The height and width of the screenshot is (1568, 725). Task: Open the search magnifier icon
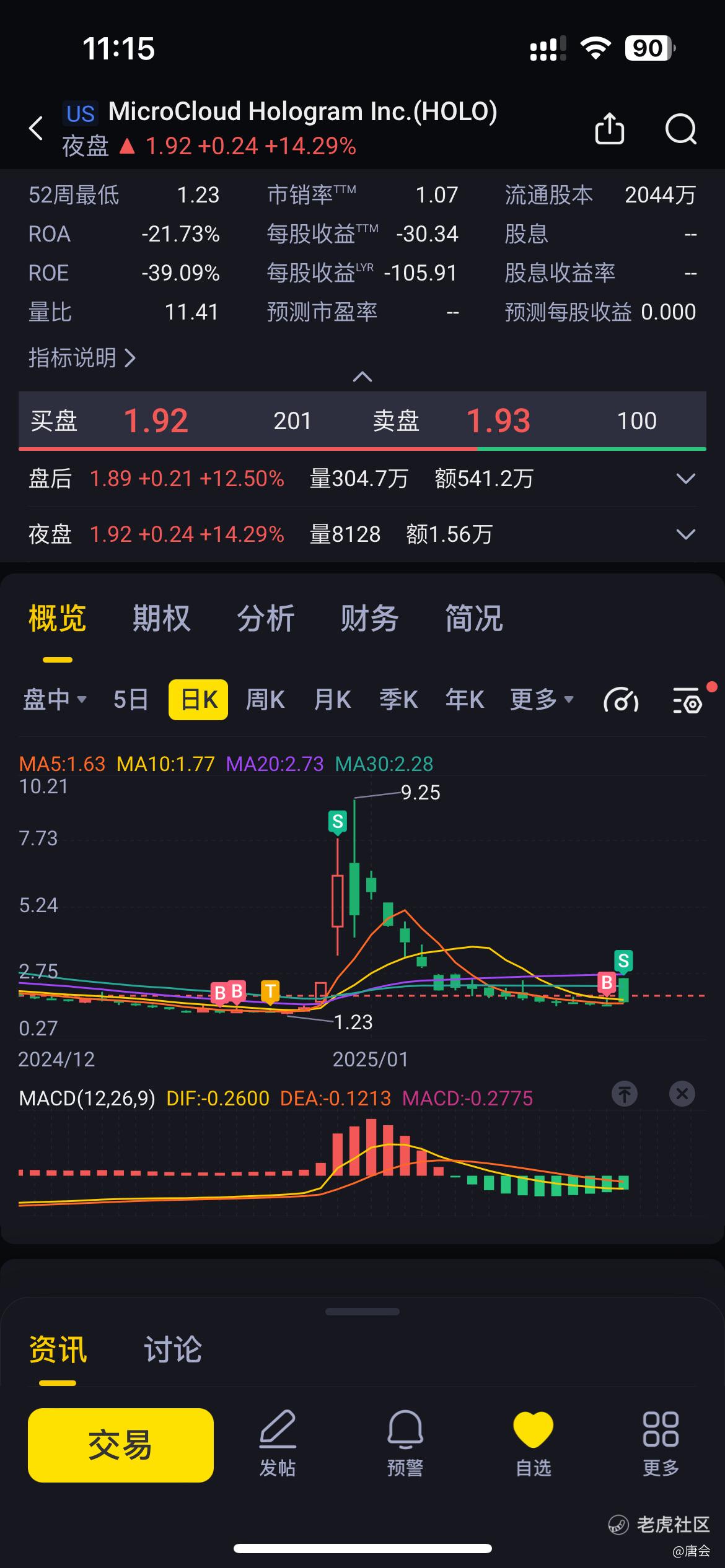pyautogui.click(x=681, y=129)
